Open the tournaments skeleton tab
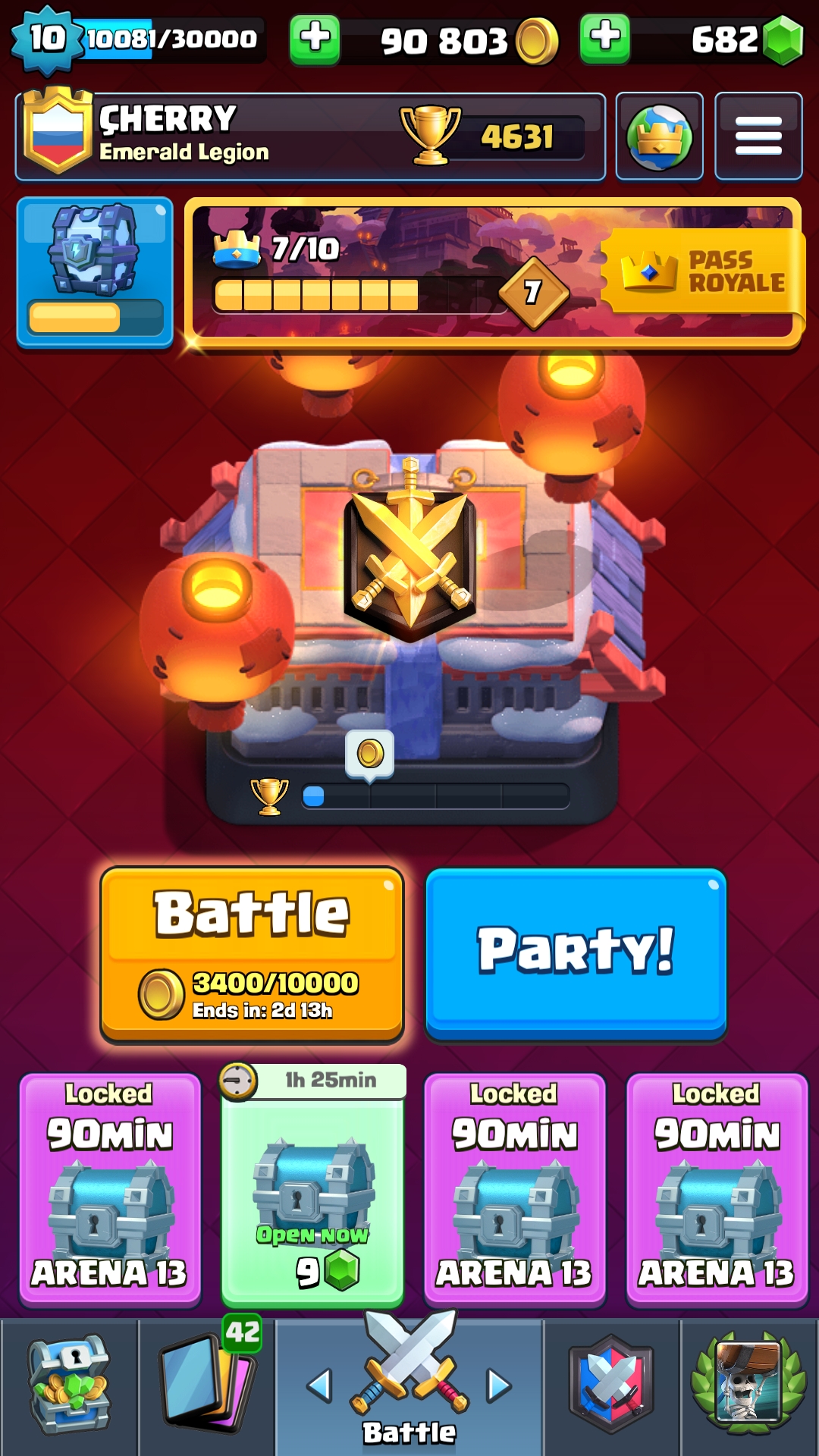 [749, 1386]
